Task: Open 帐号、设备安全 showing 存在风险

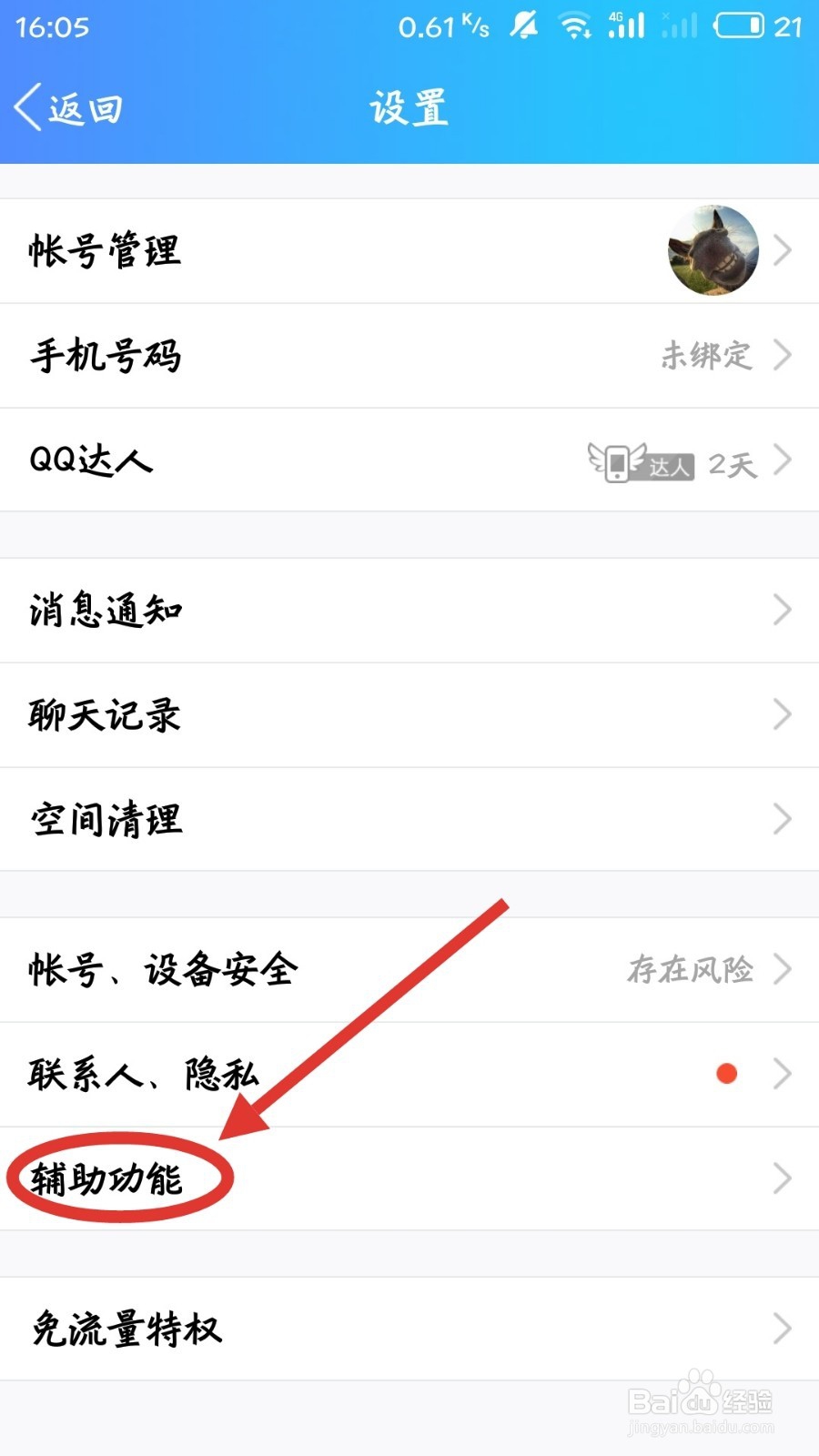Action: click(x=409, y=969)
